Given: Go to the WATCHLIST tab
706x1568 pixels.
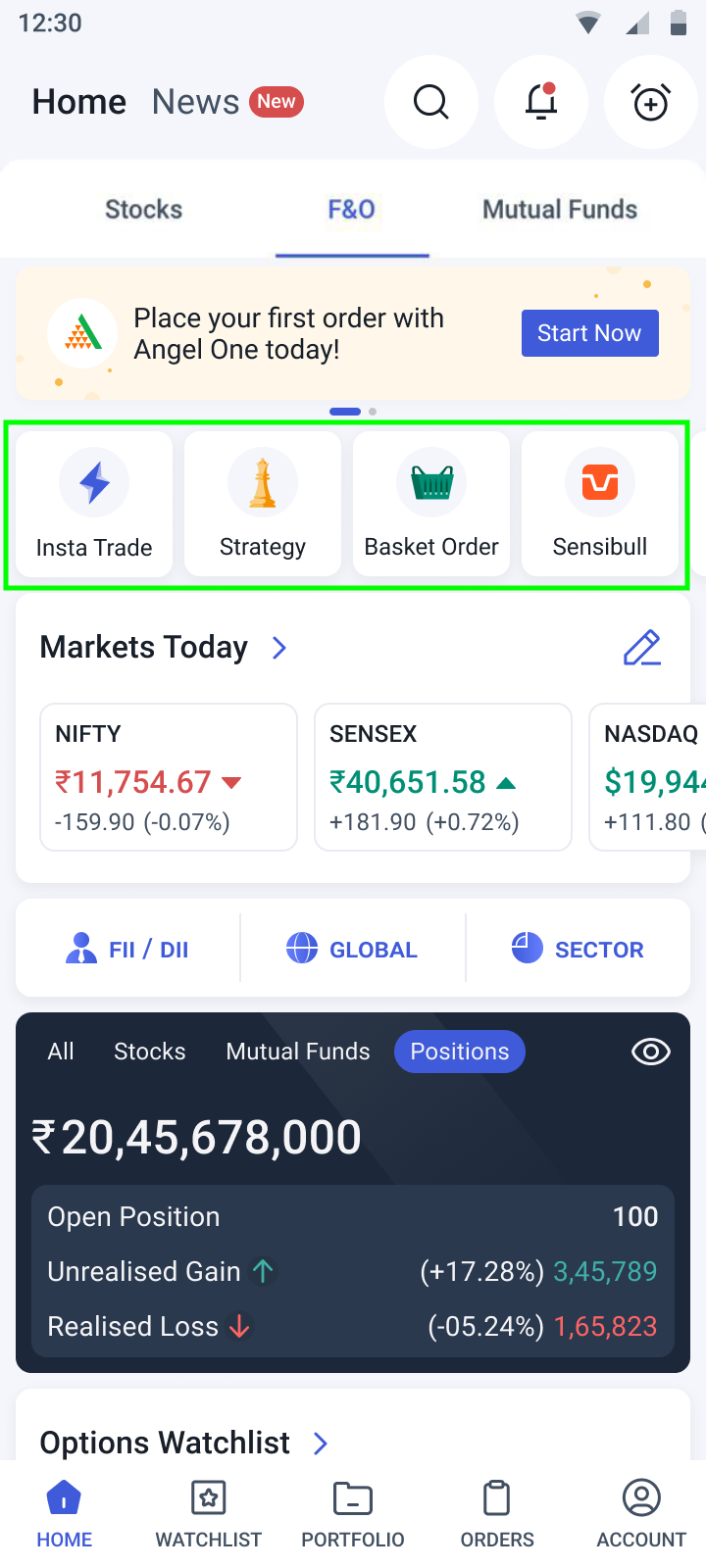Looking at the screenshot, I should coord(209,1514).
